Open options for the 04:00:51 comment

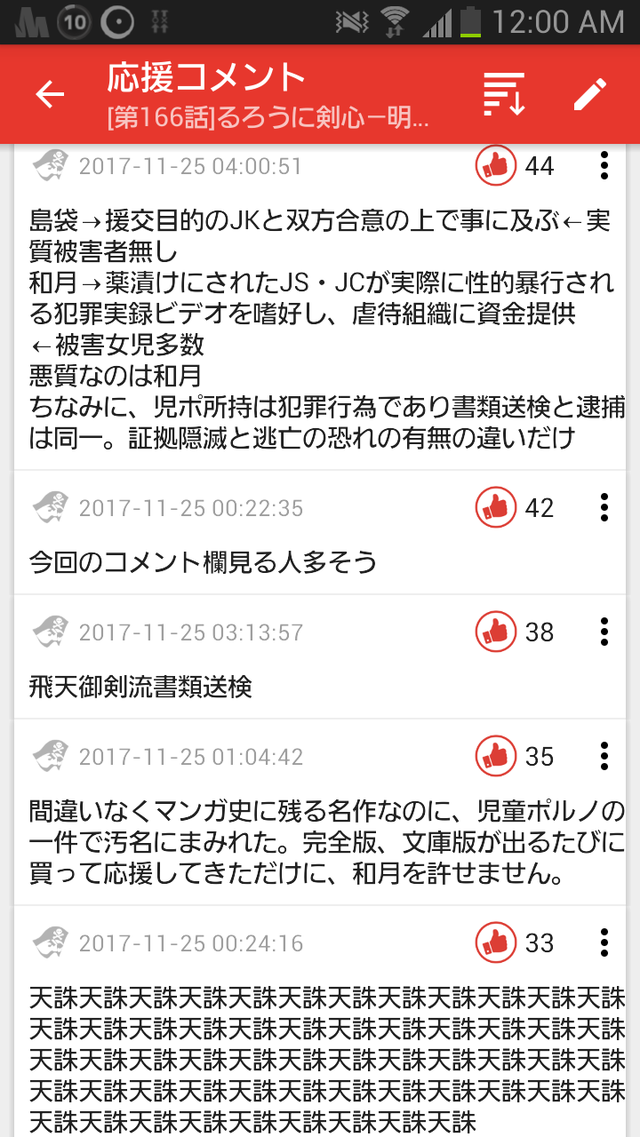(x=604, y=166)
